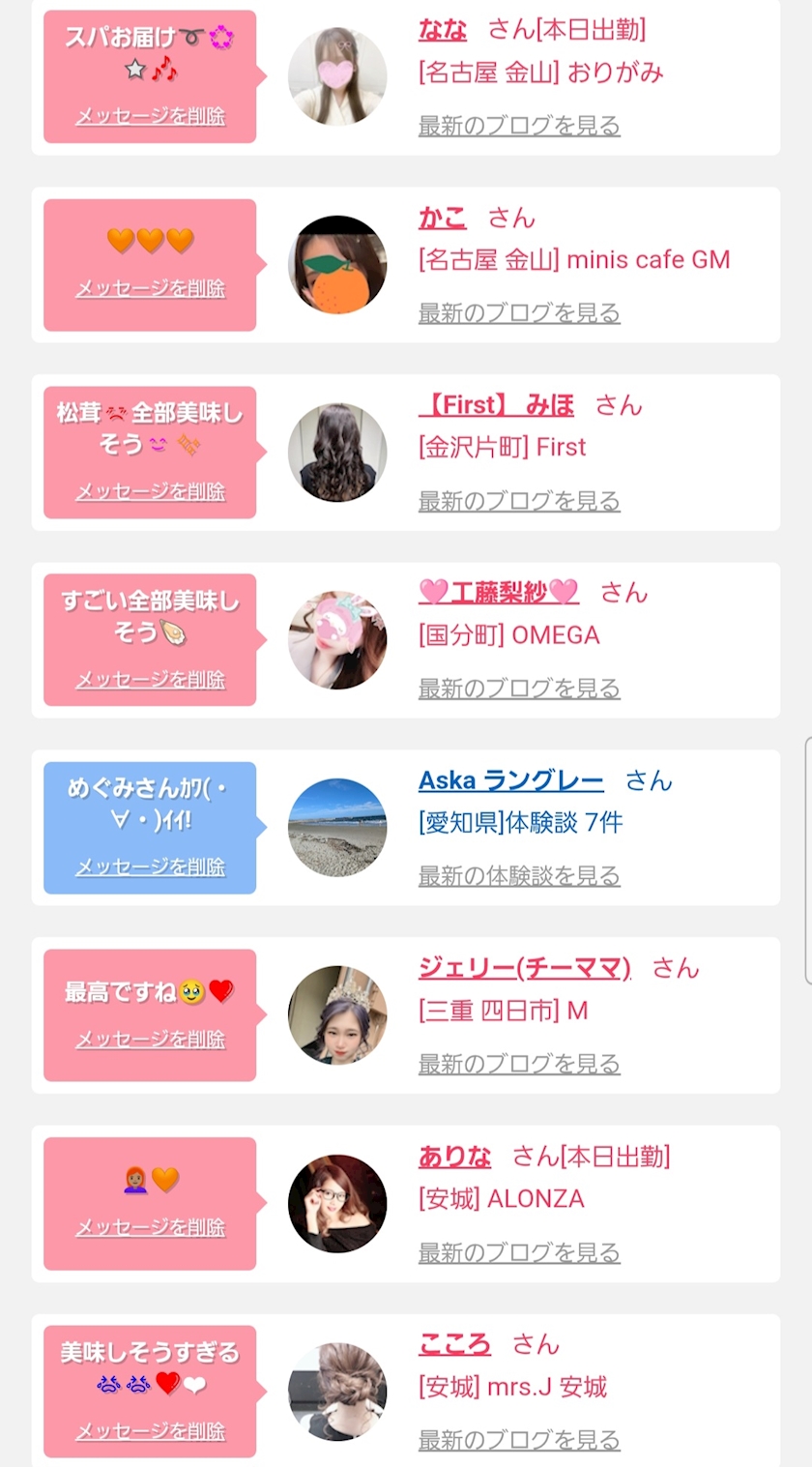Viewport: 812px width, 1467px height.
Task: Open こころ's profile name link
Action: click(x=454, y=1344)
